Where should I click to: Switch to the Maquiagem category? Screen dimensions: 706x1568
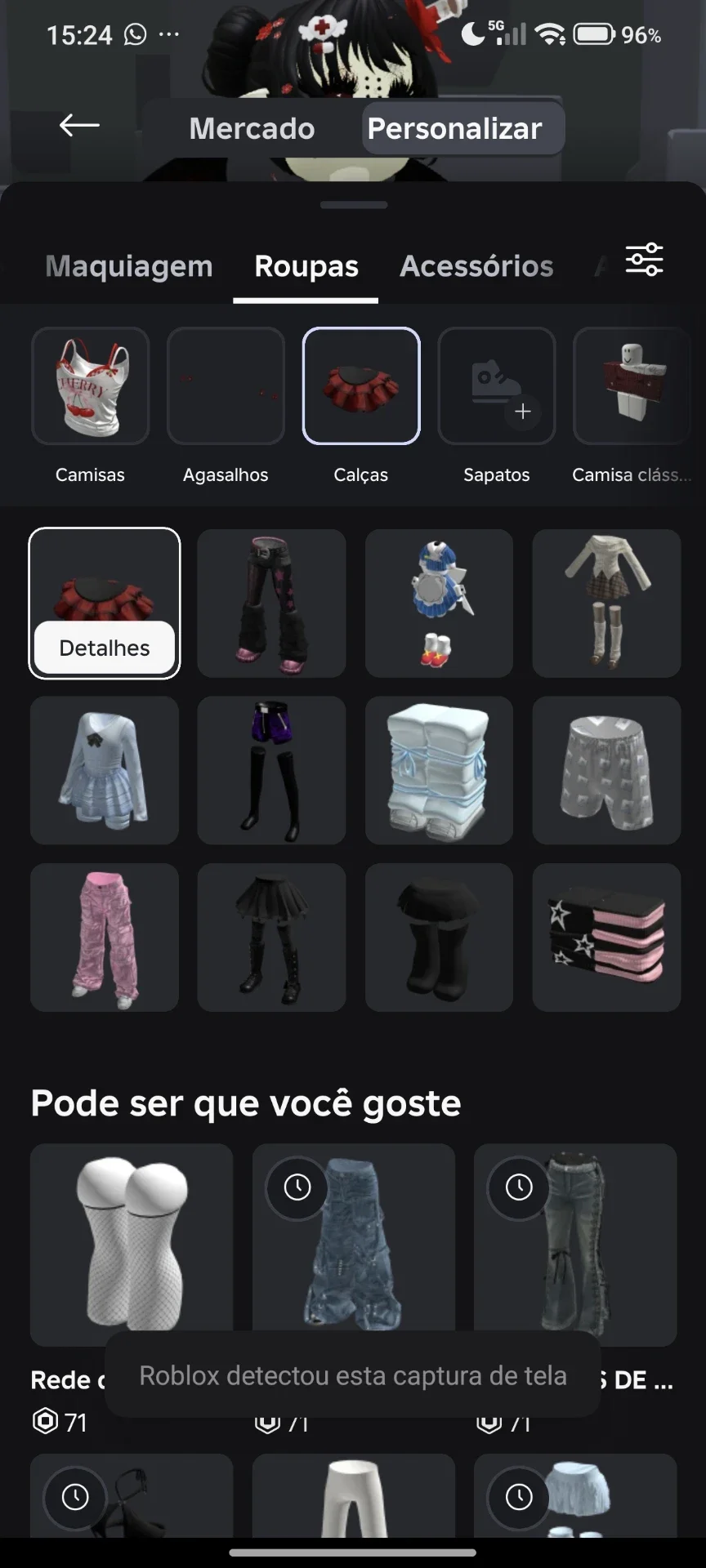click(x=129, y=266)
